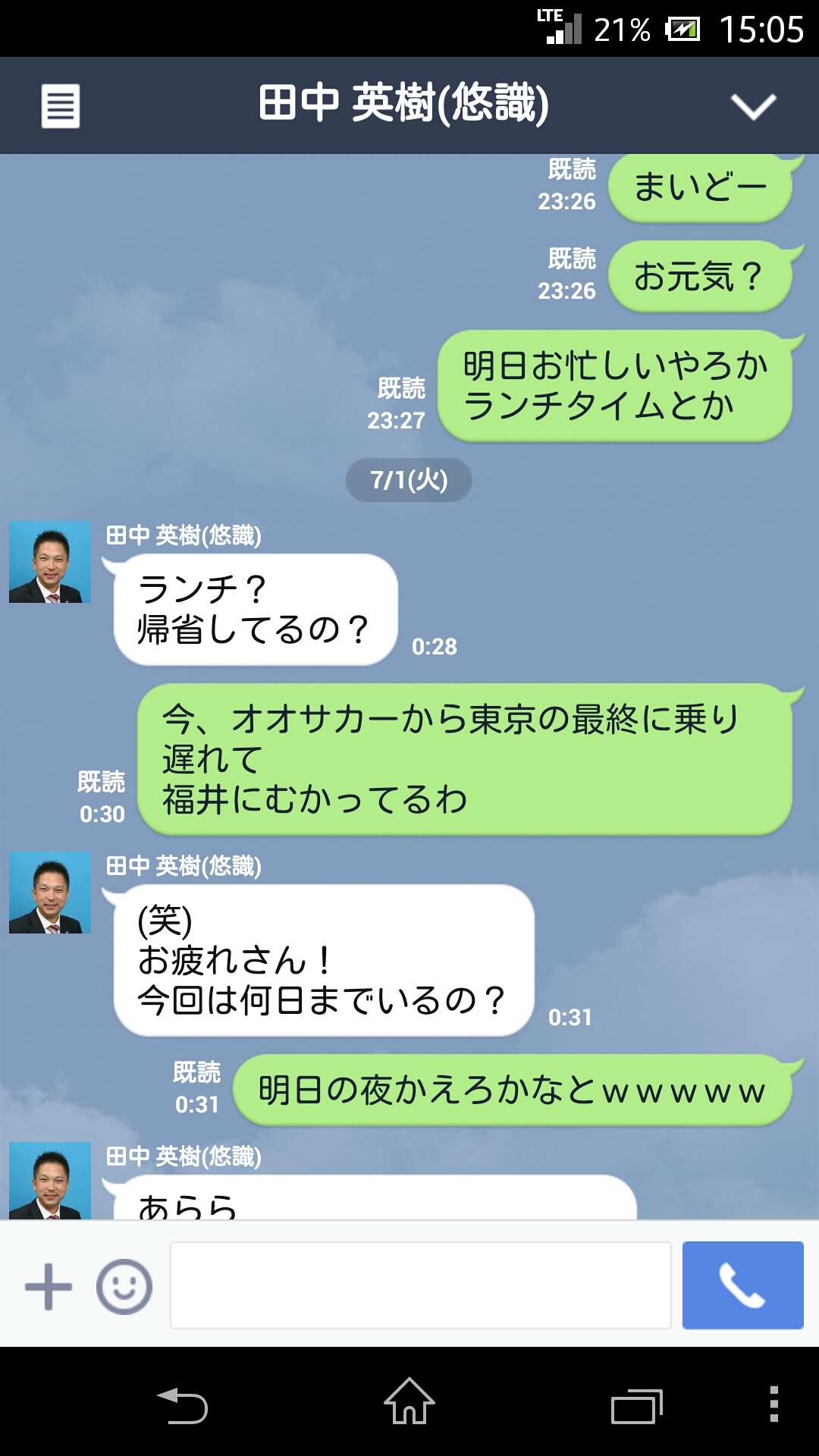
Task: Expand the chat options chevron
Action: point(753,106)
